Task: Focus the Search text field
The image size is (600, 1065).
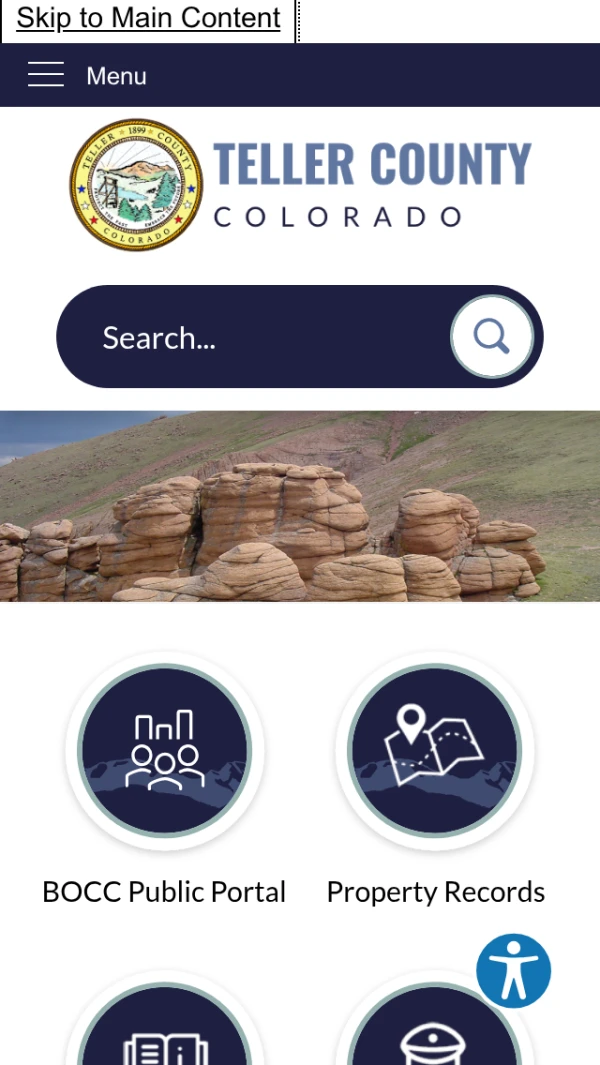Action: point(260,337)
